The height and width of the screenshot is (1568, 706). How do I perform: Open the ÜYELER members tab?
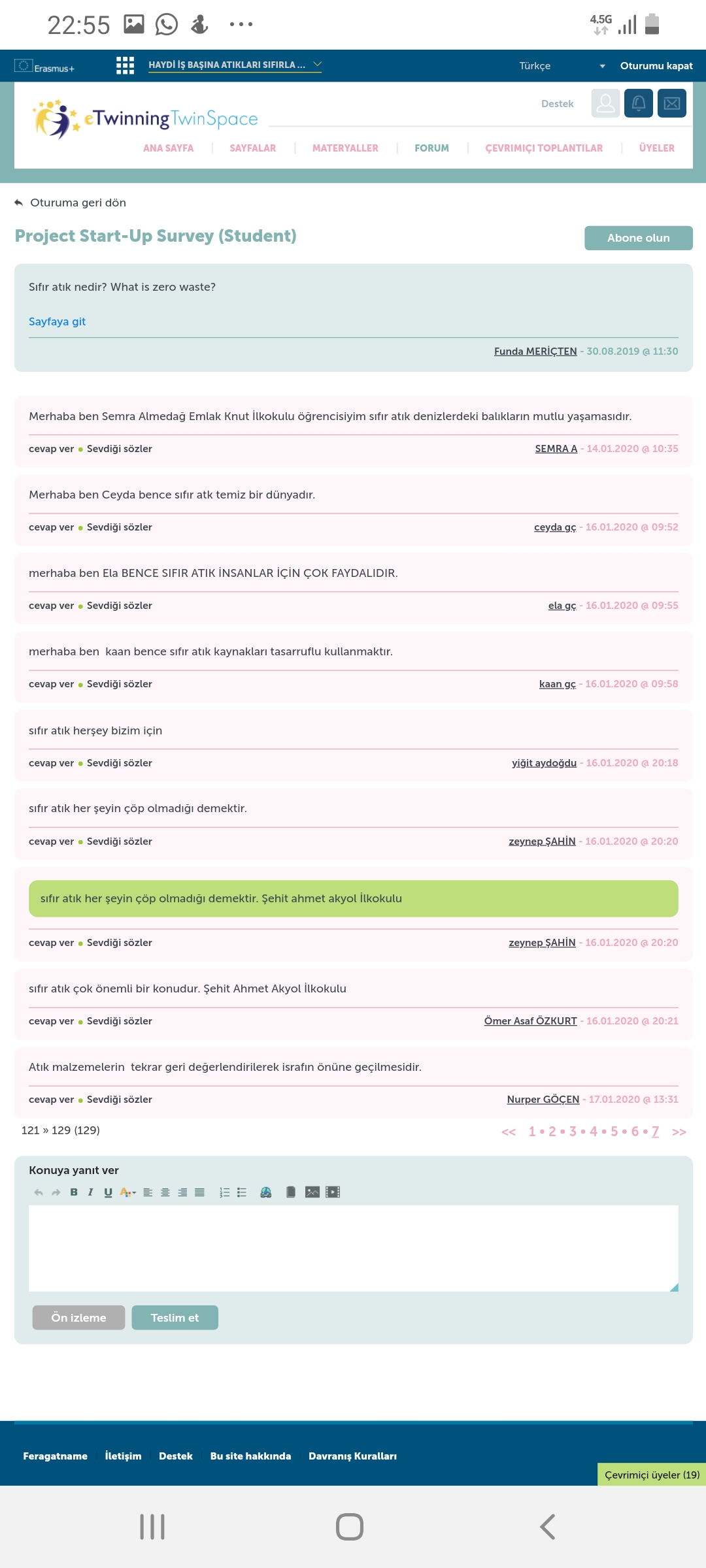click(656, 148)
